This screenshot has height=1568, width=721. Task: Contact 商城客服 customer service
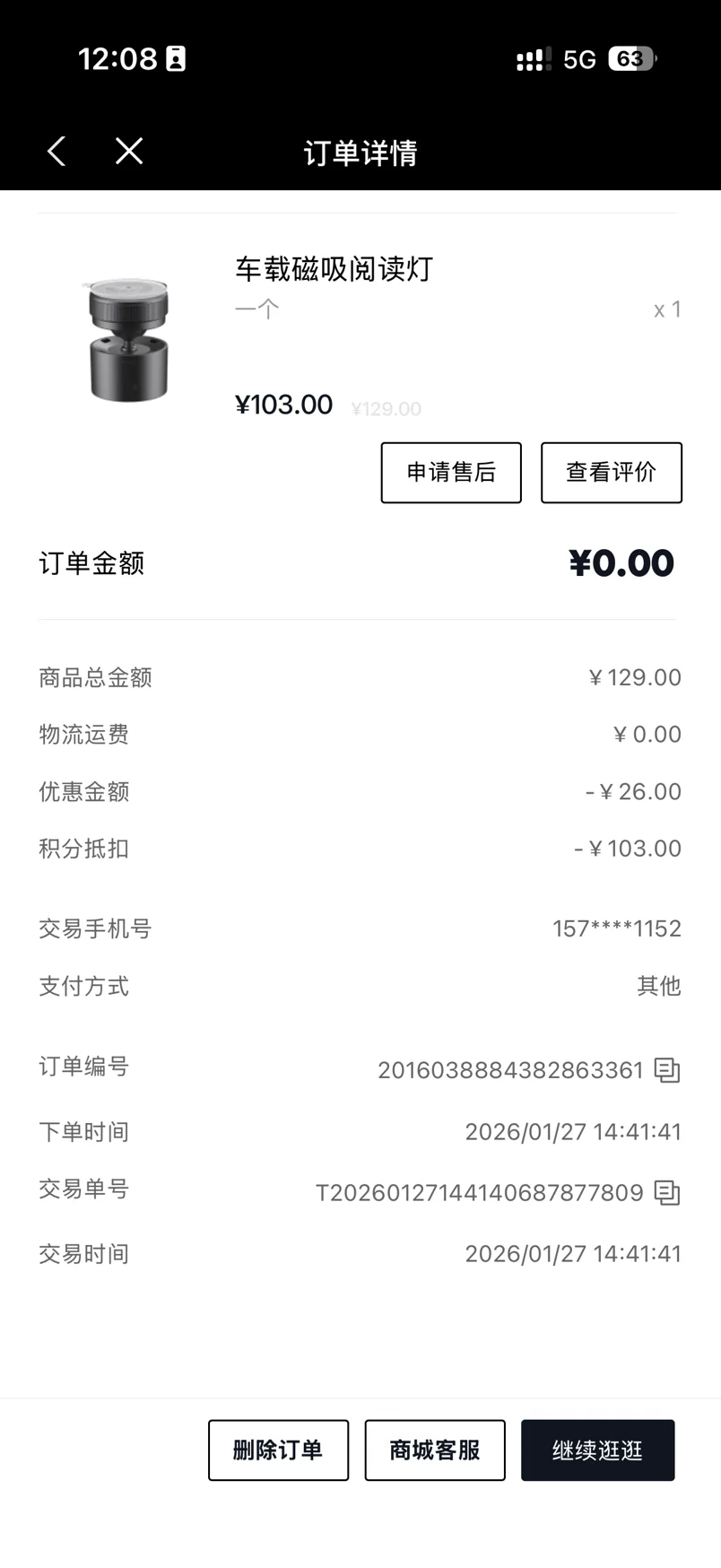435,1450
